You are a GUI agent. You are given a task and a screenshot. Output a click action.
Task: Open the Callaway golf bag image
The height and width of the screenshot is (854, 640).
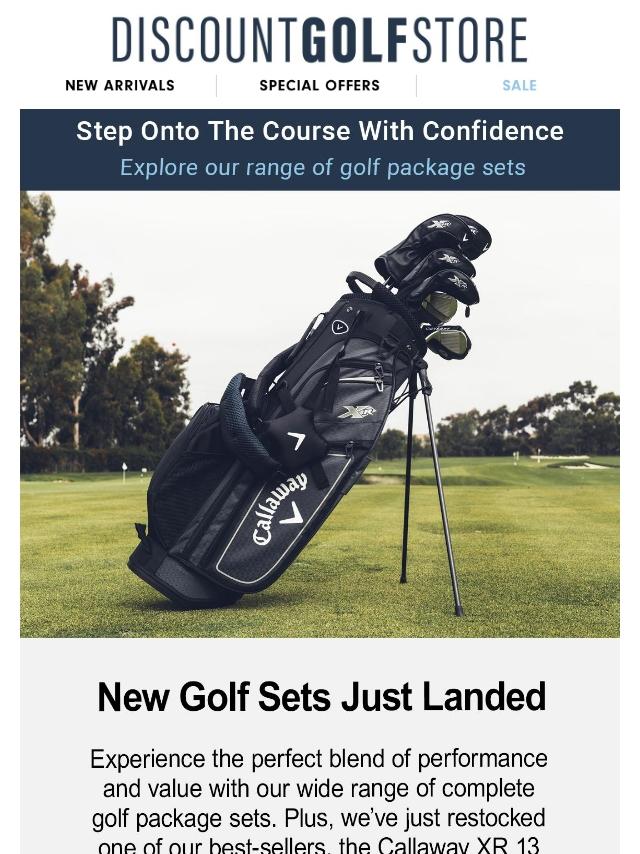(320, 414)
